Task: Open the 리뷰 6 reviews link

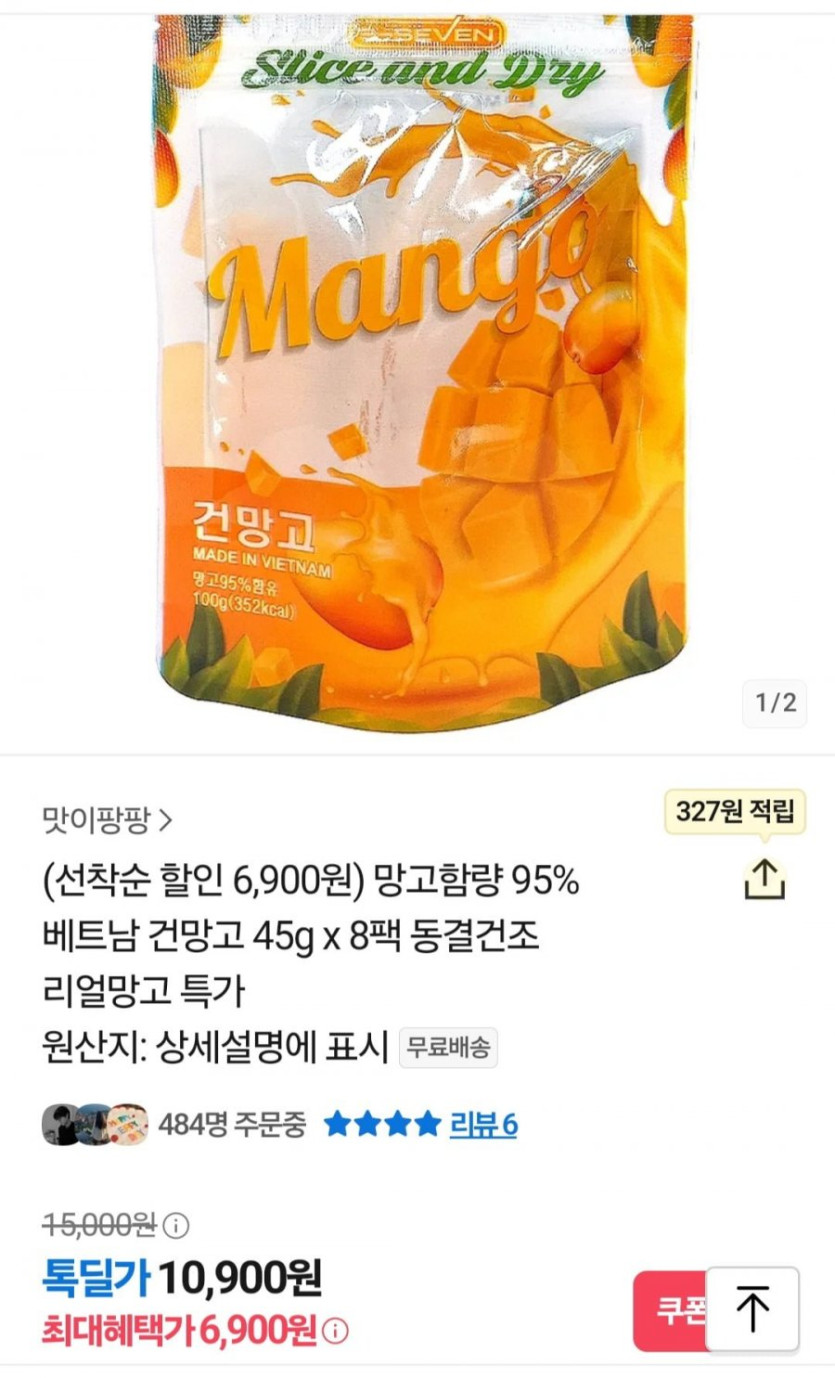Action: [x=483, y=1125]
